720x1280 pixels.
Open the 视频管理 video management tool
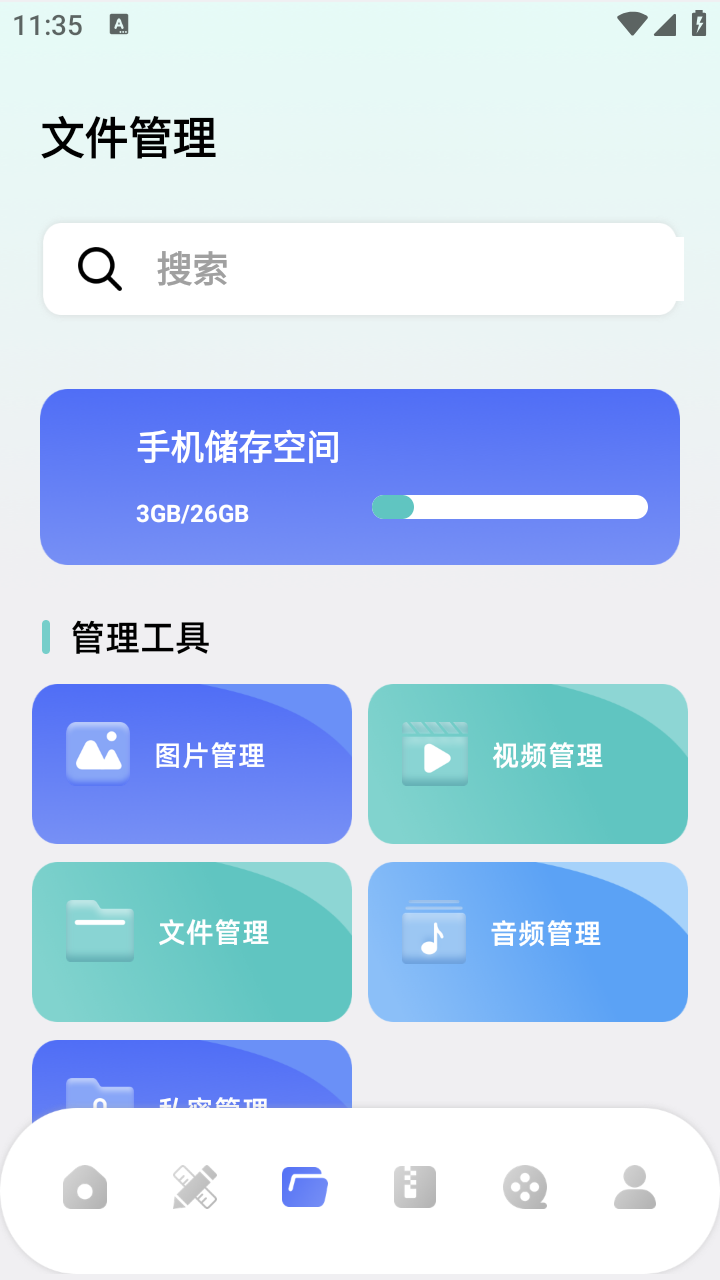(x=527, y=762)
